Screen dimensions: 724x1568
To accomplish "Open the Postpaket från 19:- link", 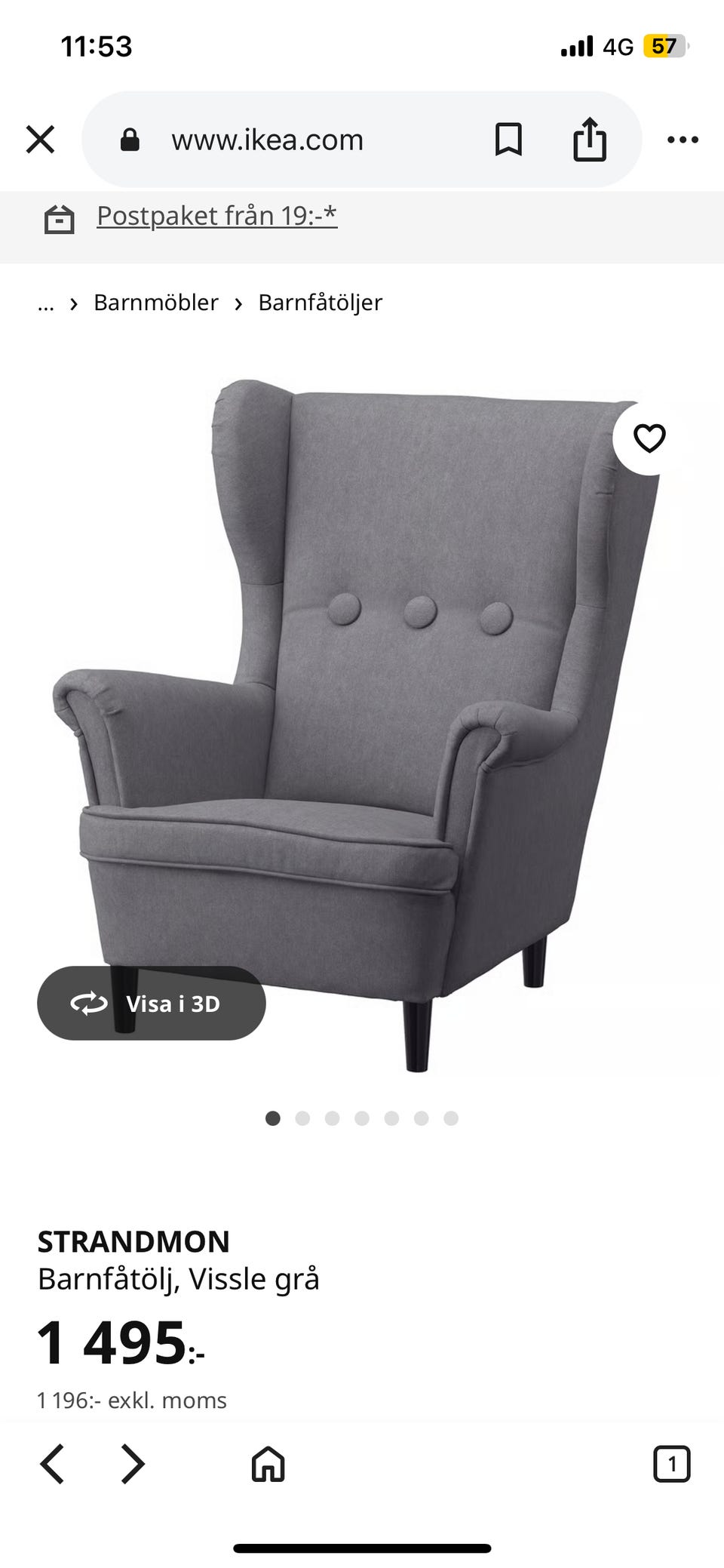I will pyautogui.click(x=216, y=217).
